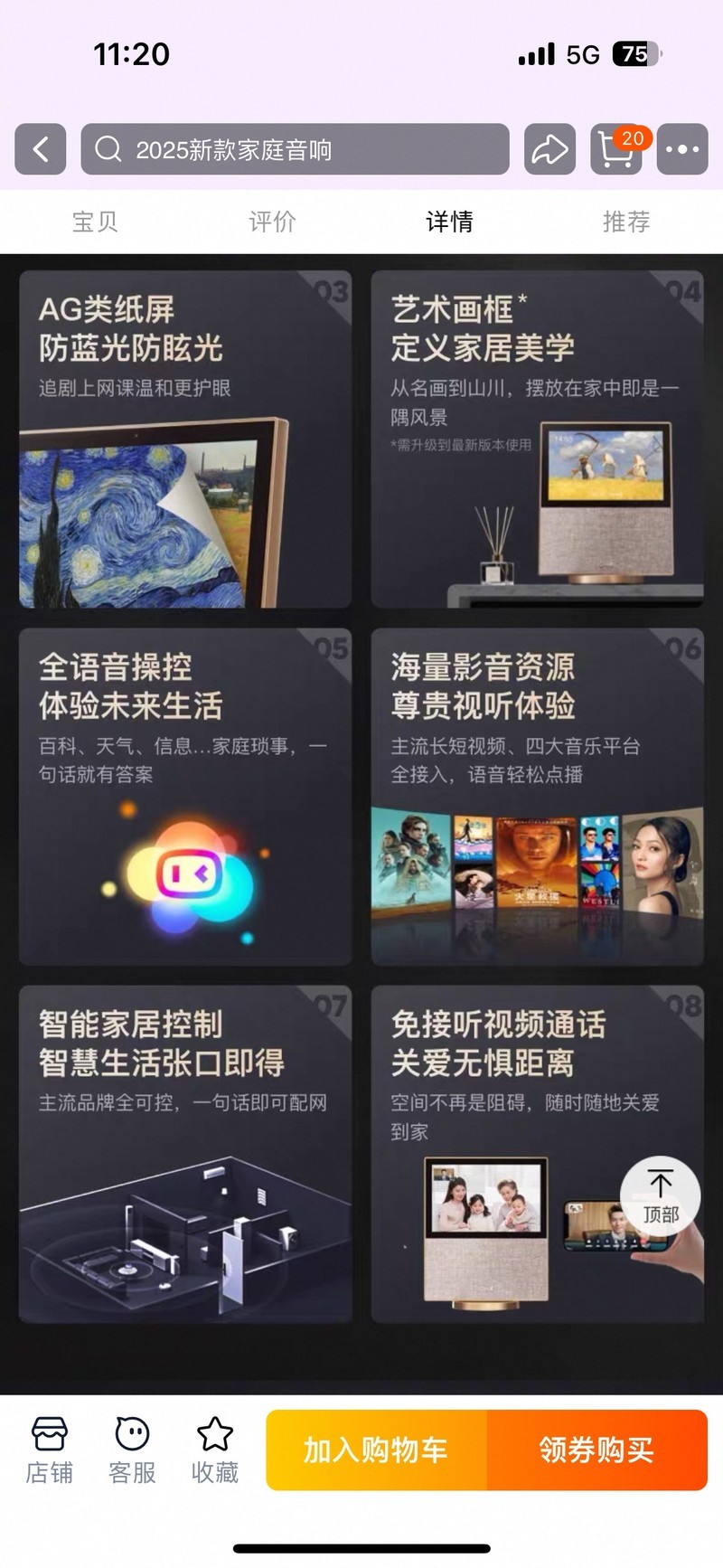Screen dimensions: 723x1568
Task: Go back using the back arrow
Action: pyautogui.click(x=41, y=149)
